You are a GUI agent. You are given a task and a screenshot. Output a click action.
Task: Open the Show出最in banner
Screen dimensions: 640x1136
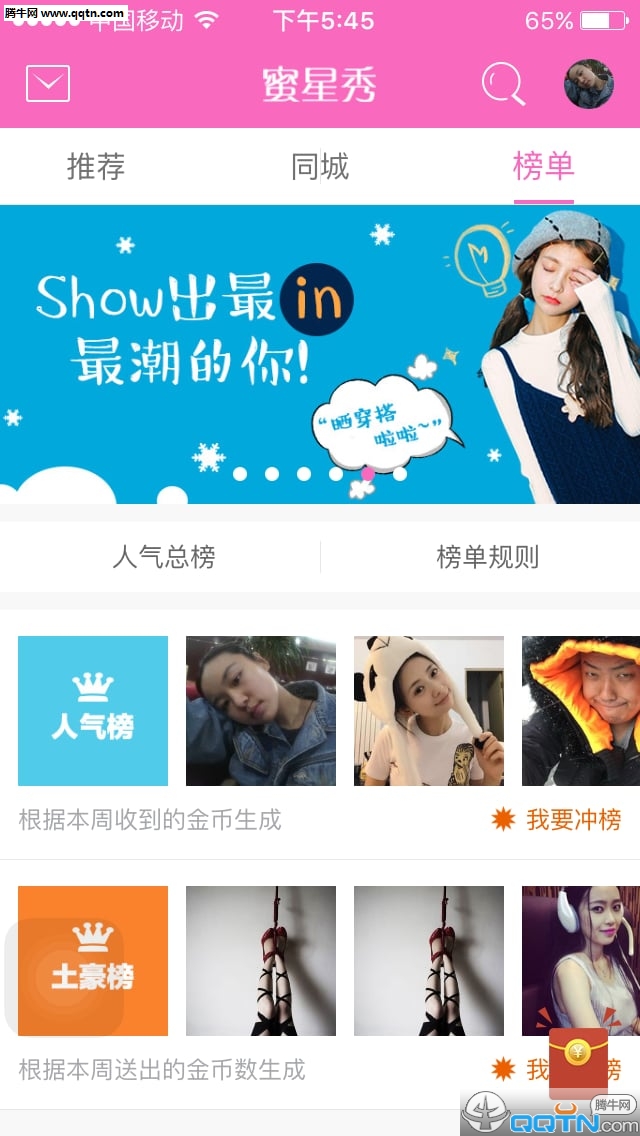click(x=320, y=354)
